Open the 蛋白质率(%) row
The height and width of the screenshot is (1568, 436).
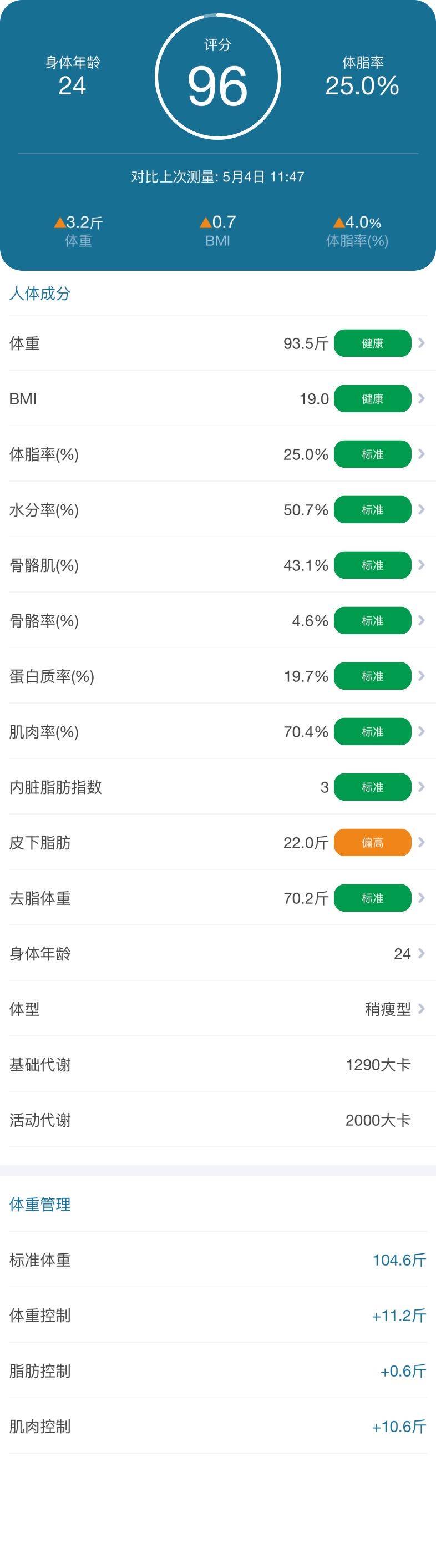pyautogui.click(x=217, y=676)
